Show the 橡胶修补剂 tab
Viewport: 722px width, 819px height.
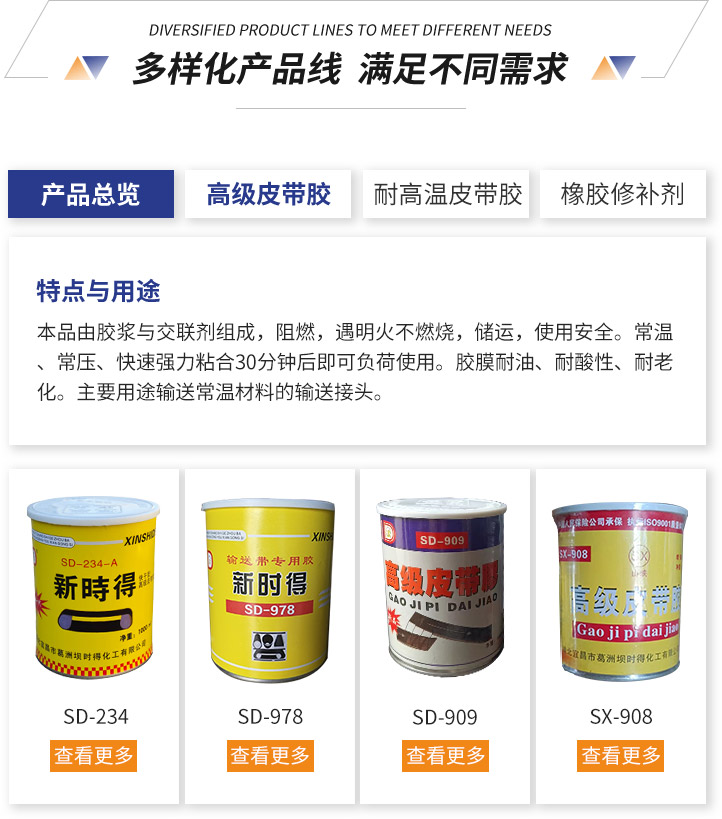pyautogui.click(x=622, y=194)
